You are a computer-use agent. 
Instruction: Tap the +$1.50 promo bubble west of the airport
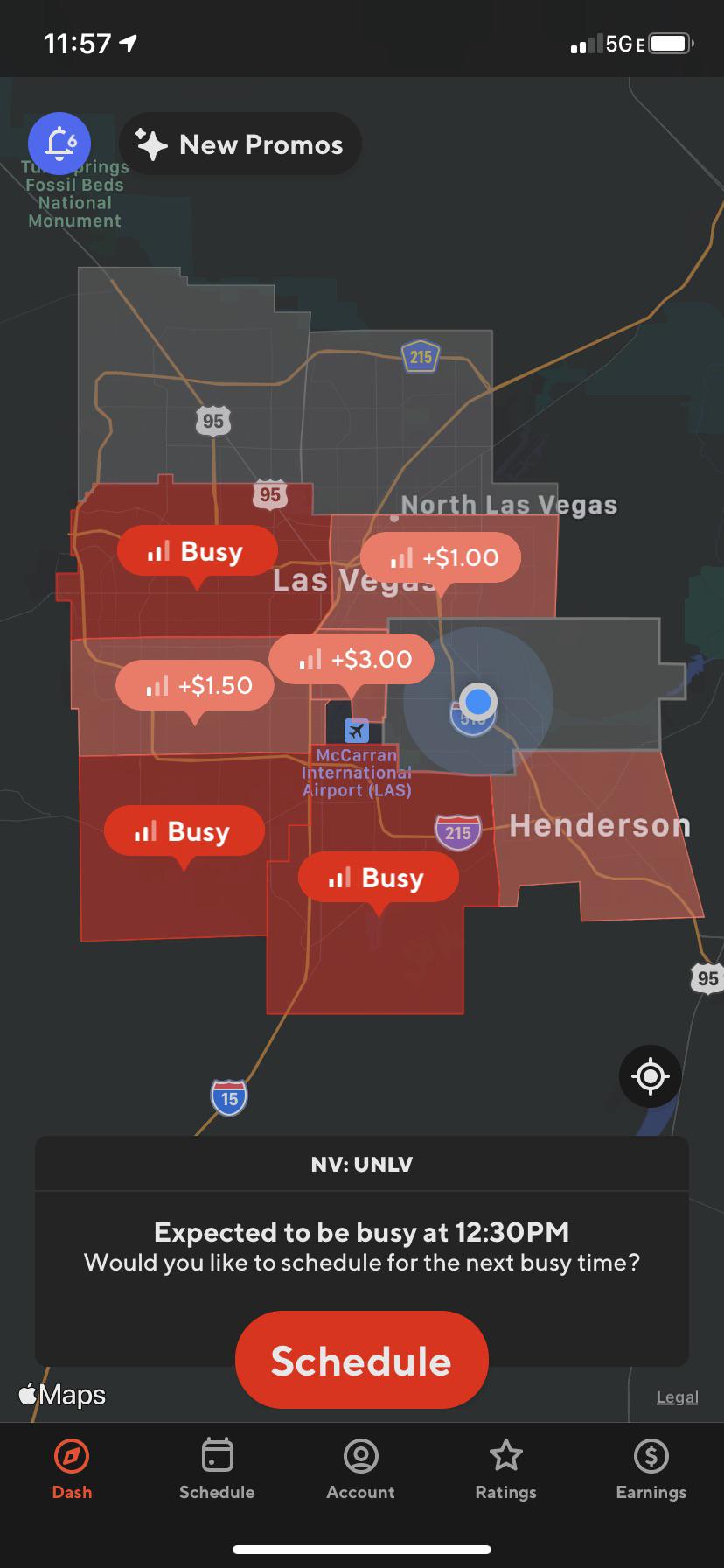[196, 685]
